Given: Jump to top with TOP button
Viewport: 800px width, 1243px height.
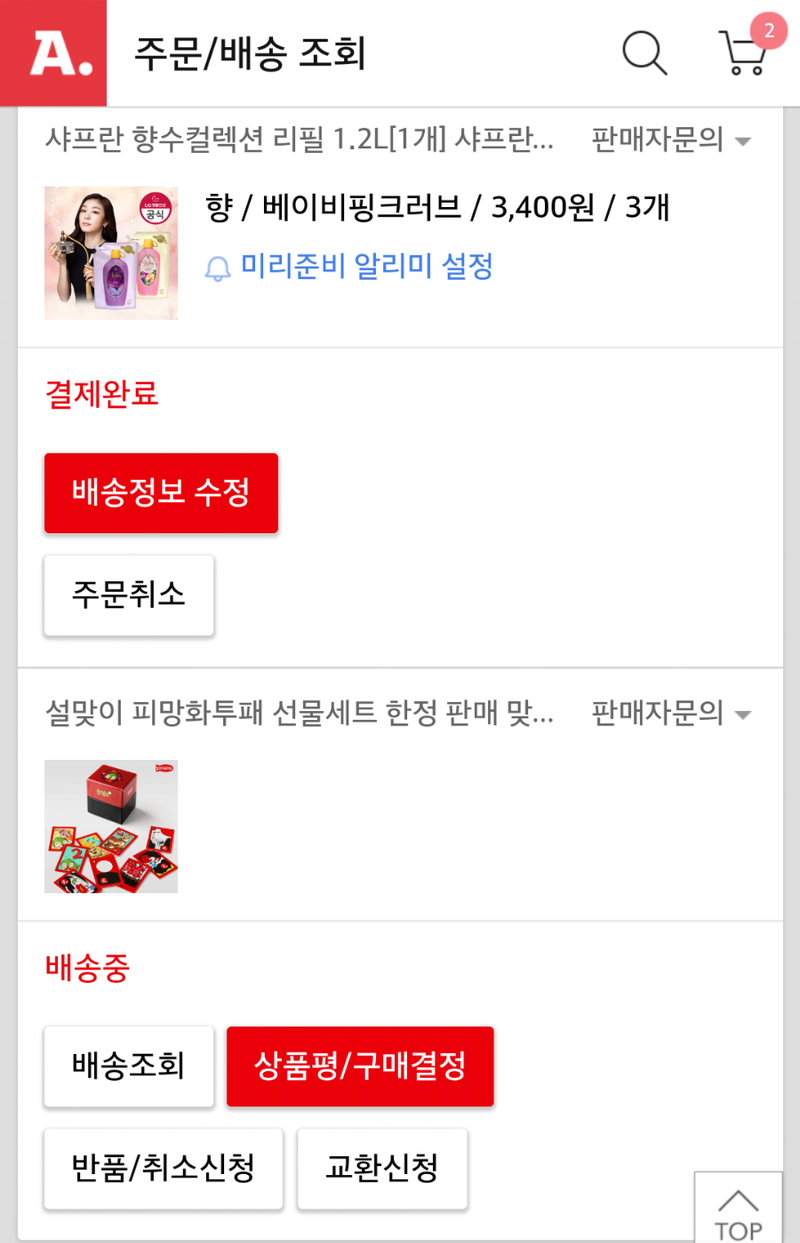Looking at the screenshot, I should [738, 1212].
